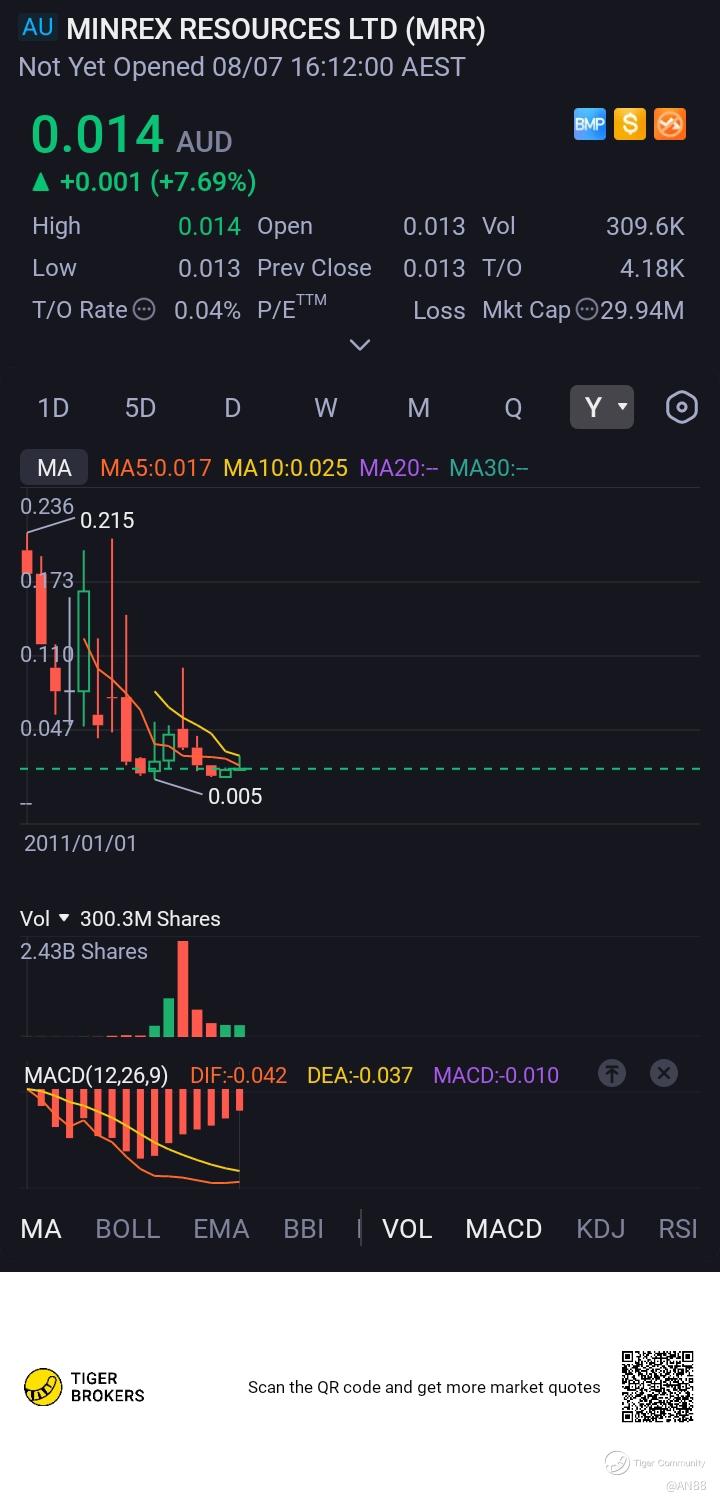Image resolution: width=720 pixels, height=1502 pixels.
Task: Select the RSI sub-indicator
Action: pos(677,1229)
